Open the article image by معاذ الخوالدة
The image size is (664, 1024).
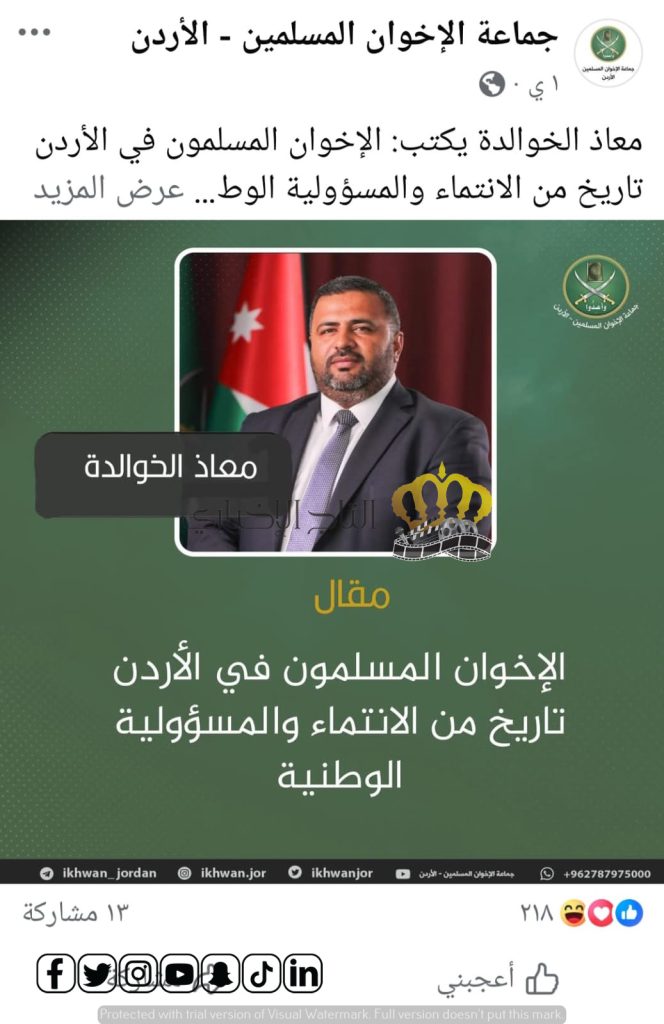pos(332,540)
